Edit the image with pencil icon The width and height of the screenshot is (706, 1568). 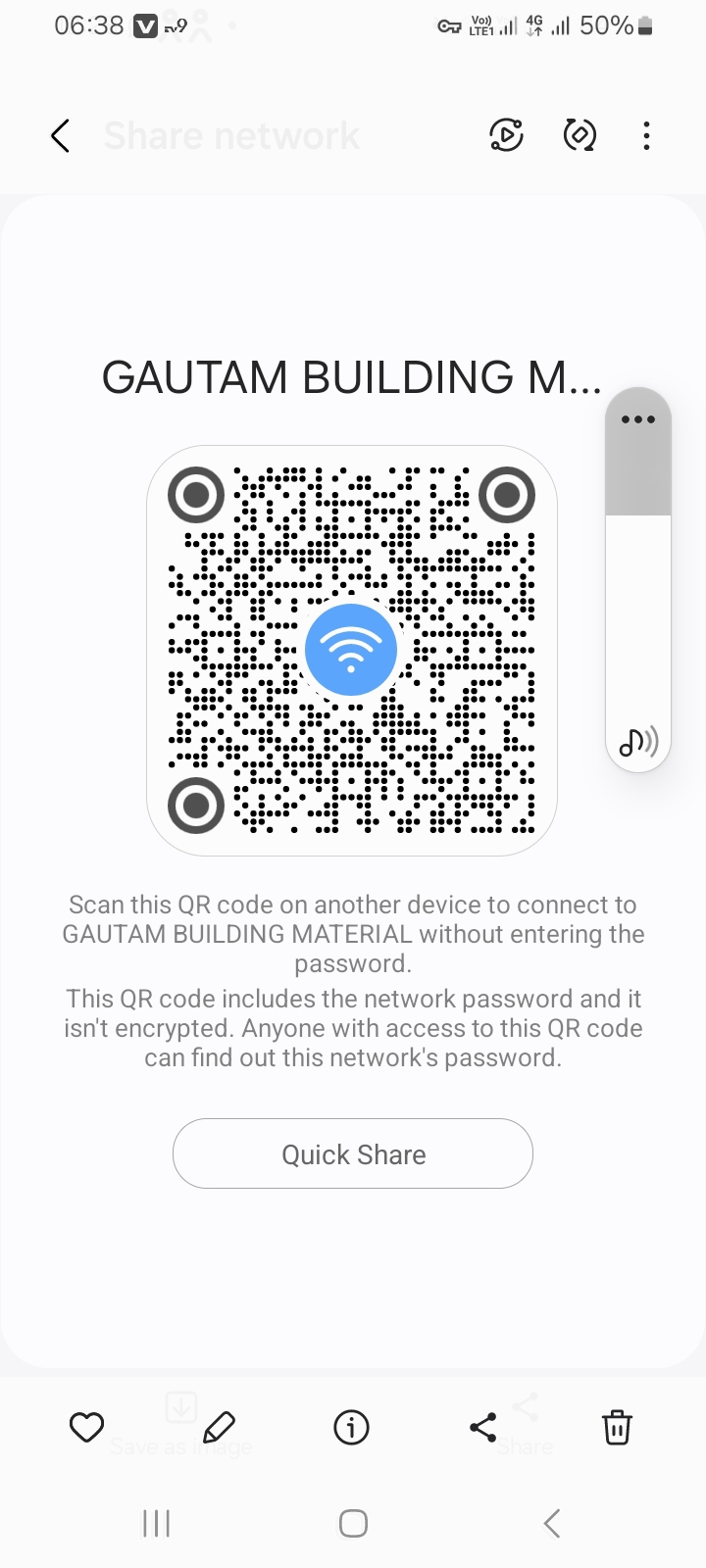(219, 1428)
